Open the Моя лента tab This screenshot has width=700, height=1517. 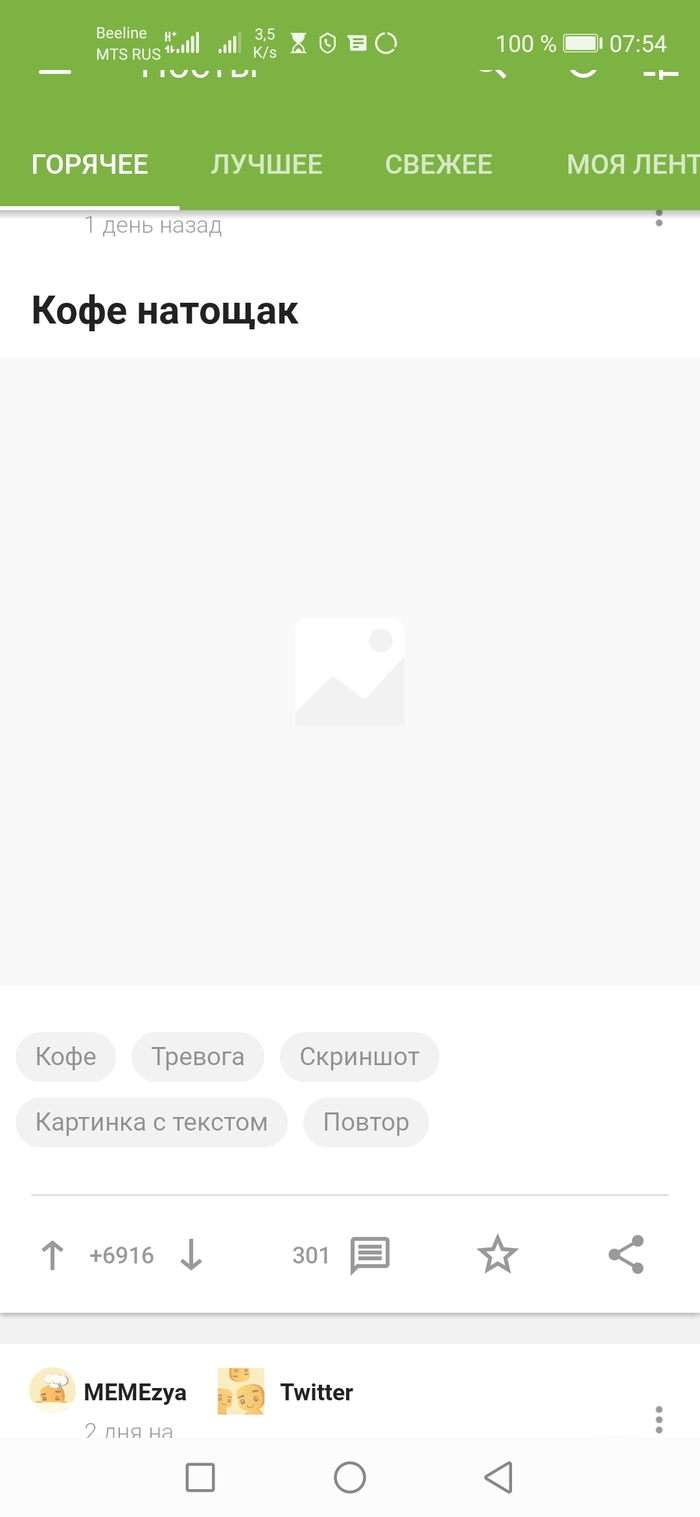(630, 164)
